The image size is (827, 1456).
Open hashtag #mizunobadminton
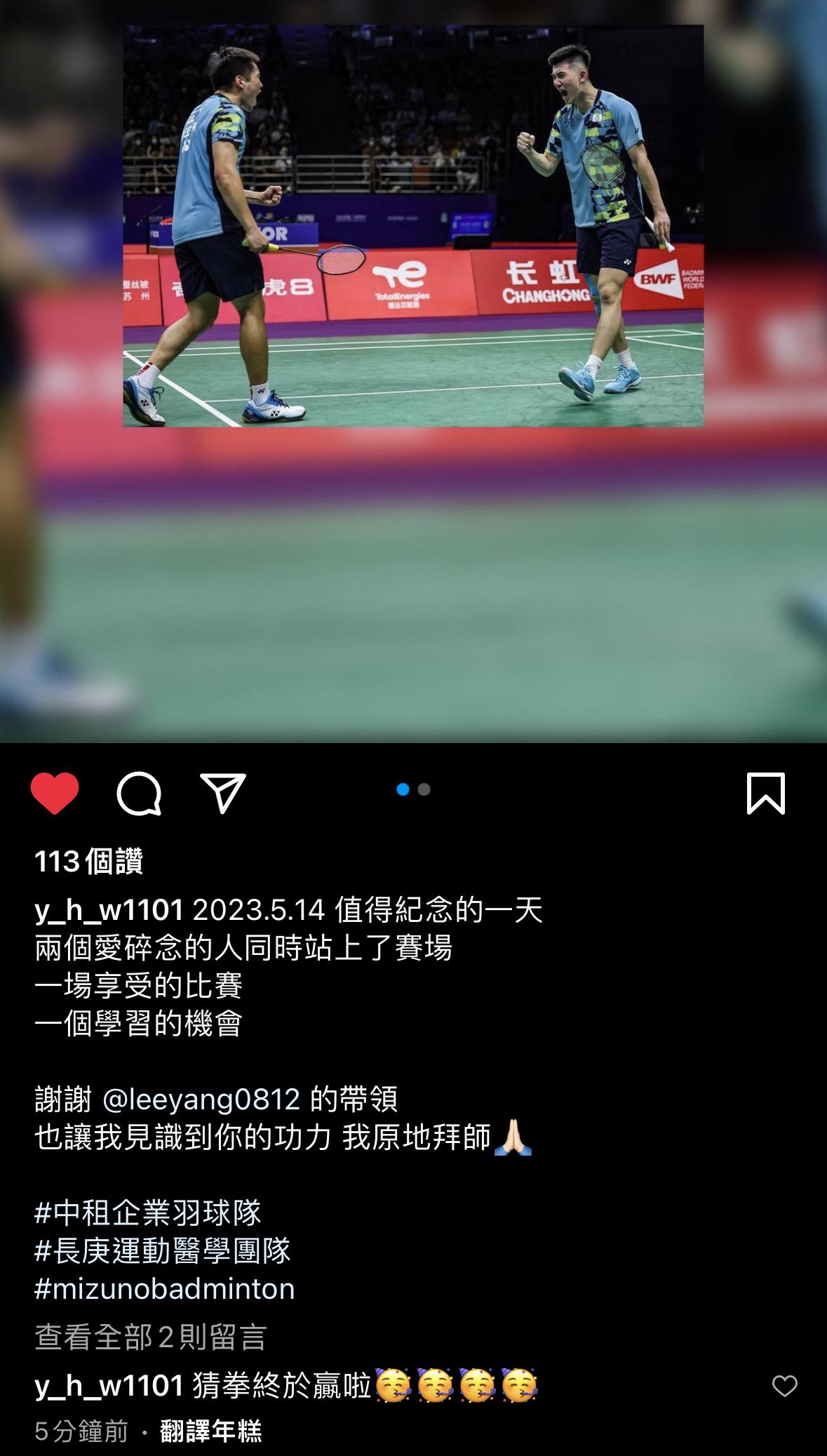165,1289
